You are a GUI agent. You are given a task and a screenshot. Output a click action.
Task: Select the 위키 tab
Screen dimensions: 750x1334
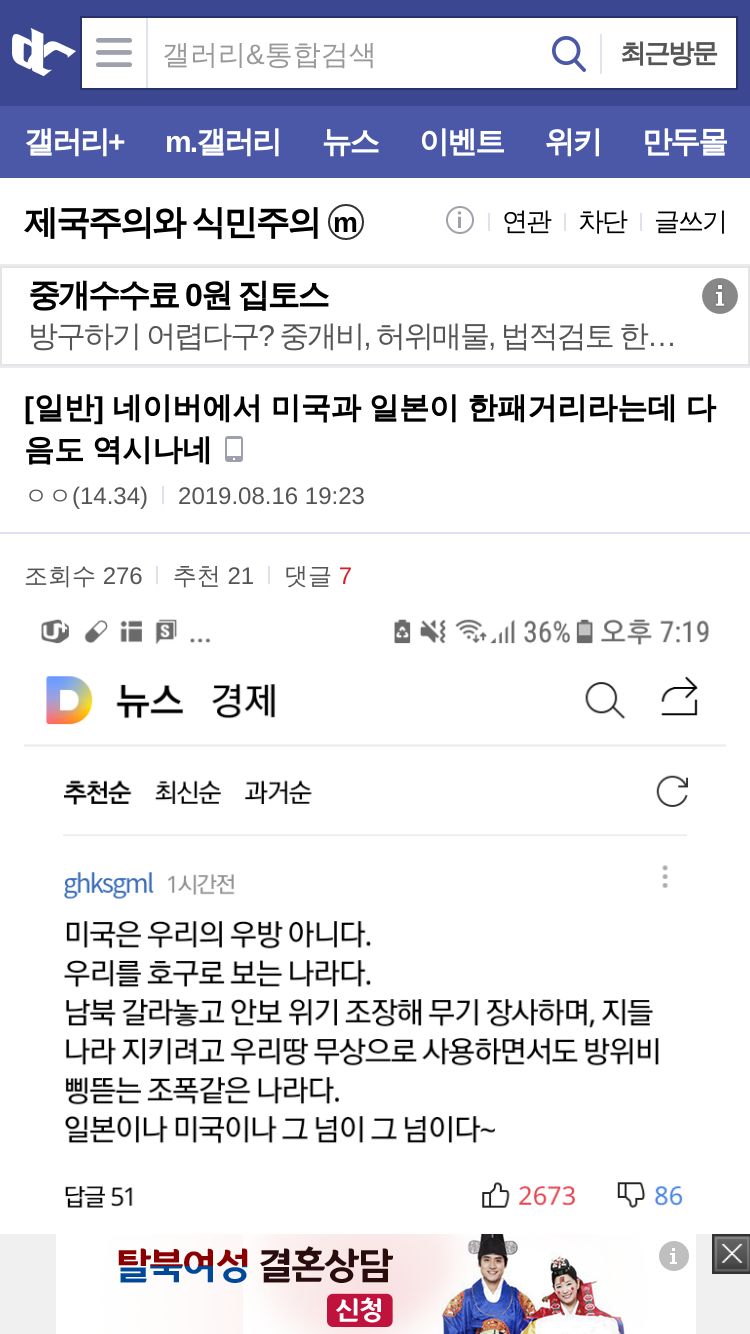click(x=573, y=142)
